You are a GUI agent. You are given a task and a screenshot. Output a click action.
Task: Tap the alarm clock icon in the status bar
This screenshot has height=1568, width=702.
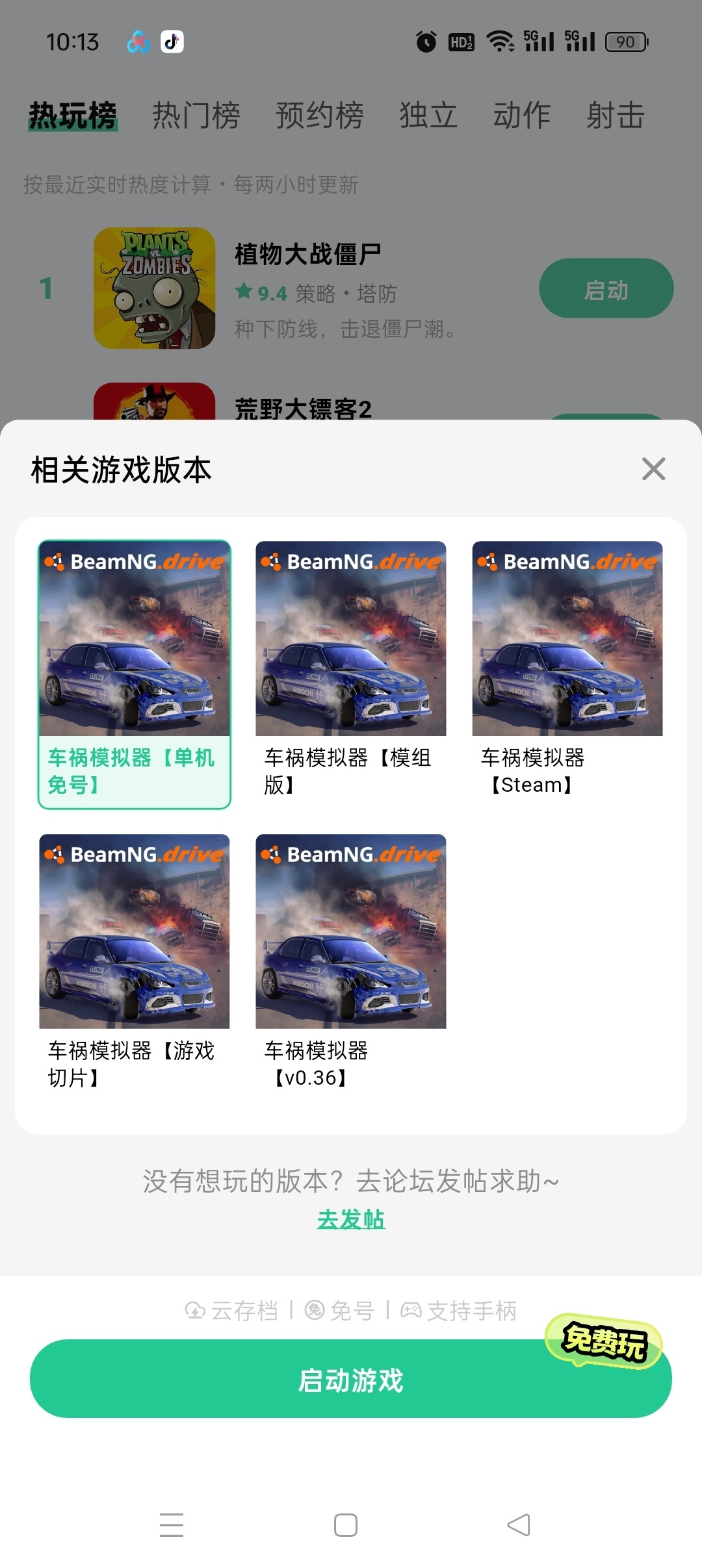pyautogui.click(x=426, y=41)
